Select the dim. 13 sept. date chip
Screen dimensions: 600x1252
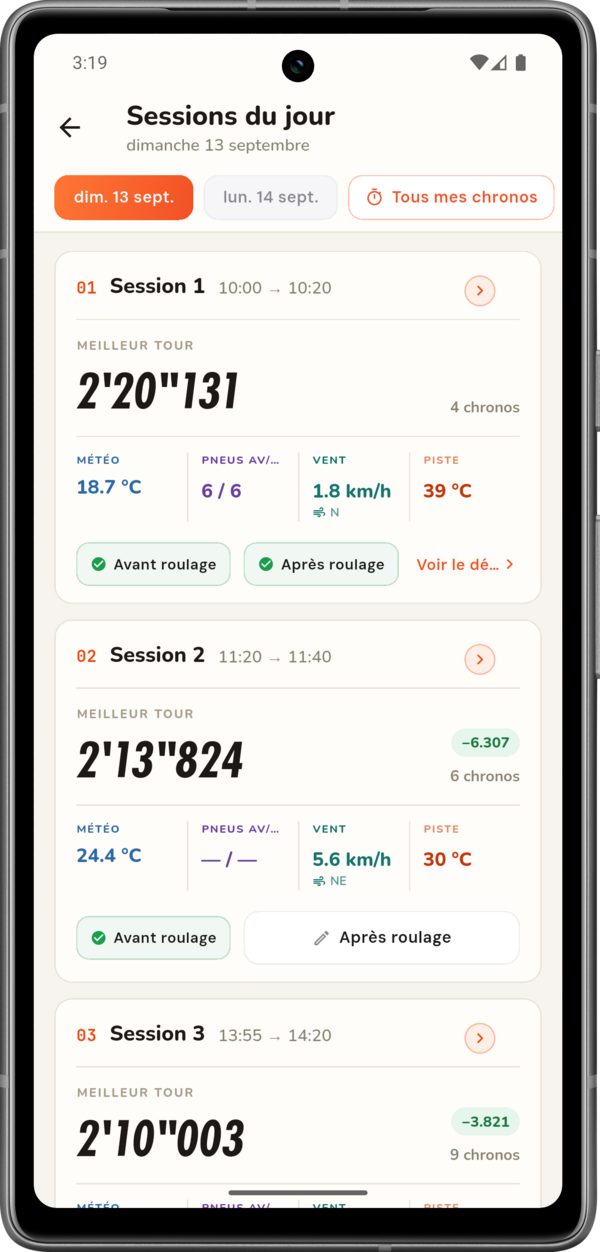point(124,197)
